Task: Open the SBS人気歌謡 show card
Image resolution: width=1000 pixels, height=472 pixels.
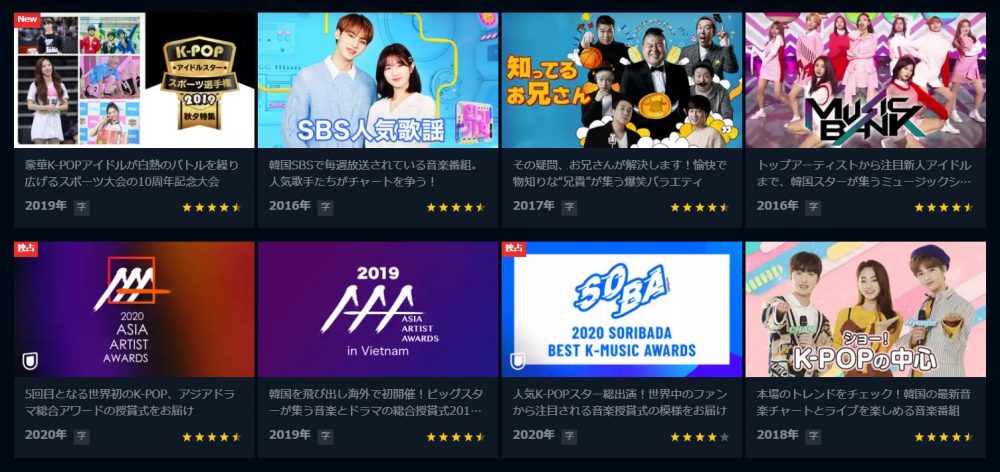Action: pyautogui.click(x=377, y=80)
